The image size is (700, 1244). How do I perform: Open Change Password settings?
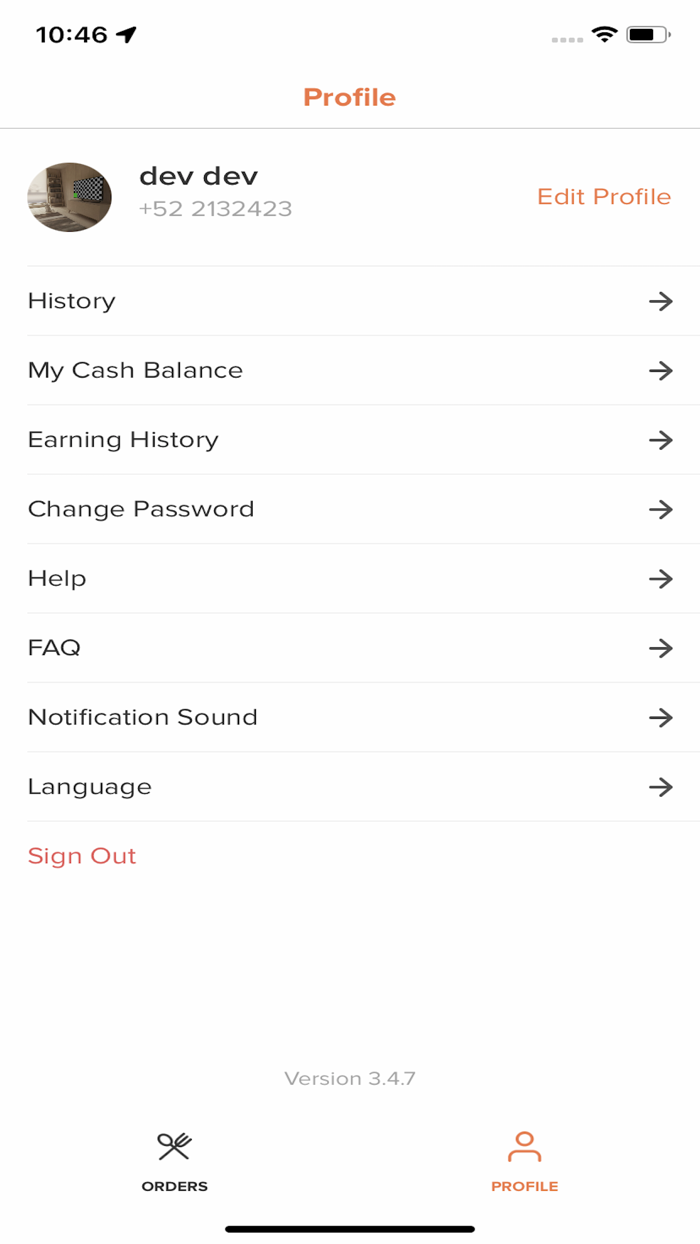[349, 509]
